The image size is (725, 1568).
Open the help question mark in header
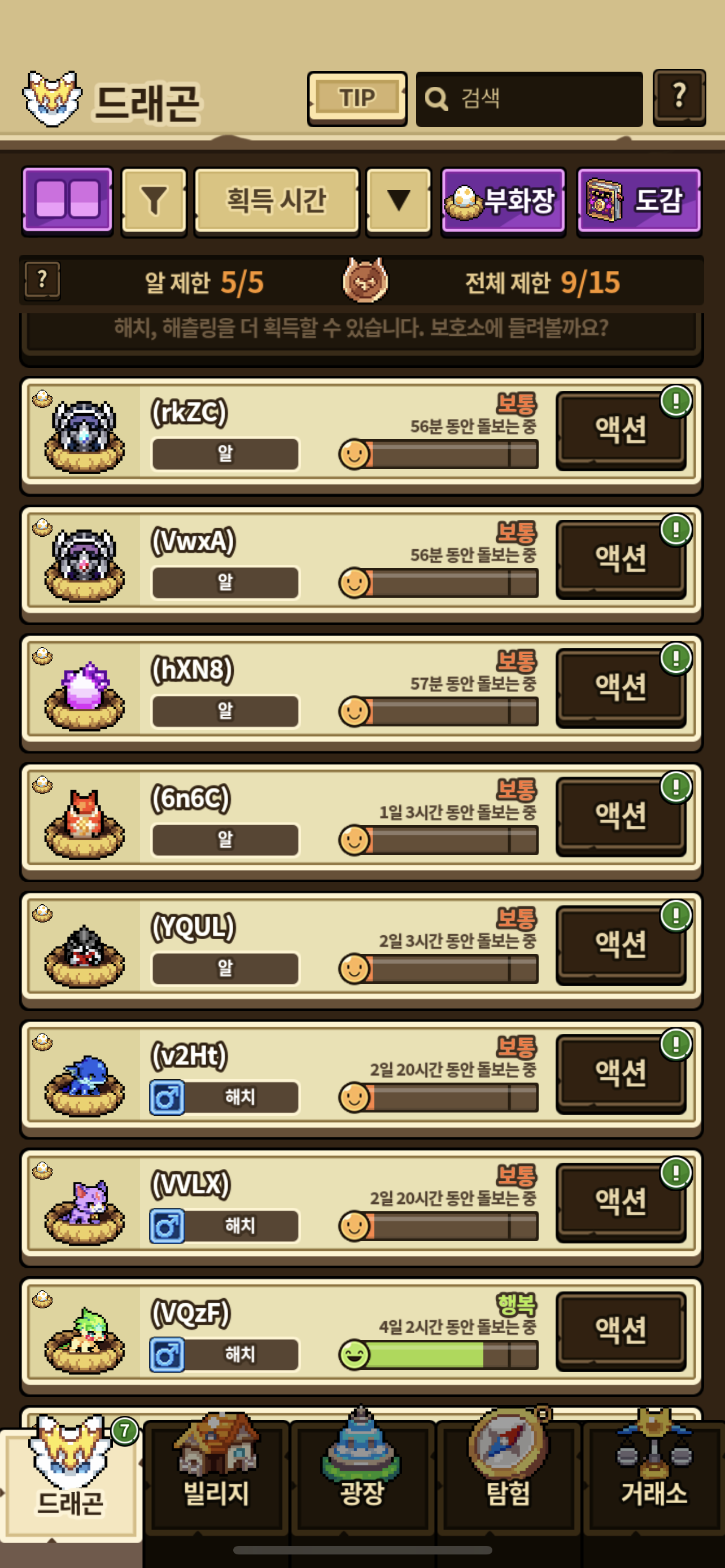coord(679,98)
